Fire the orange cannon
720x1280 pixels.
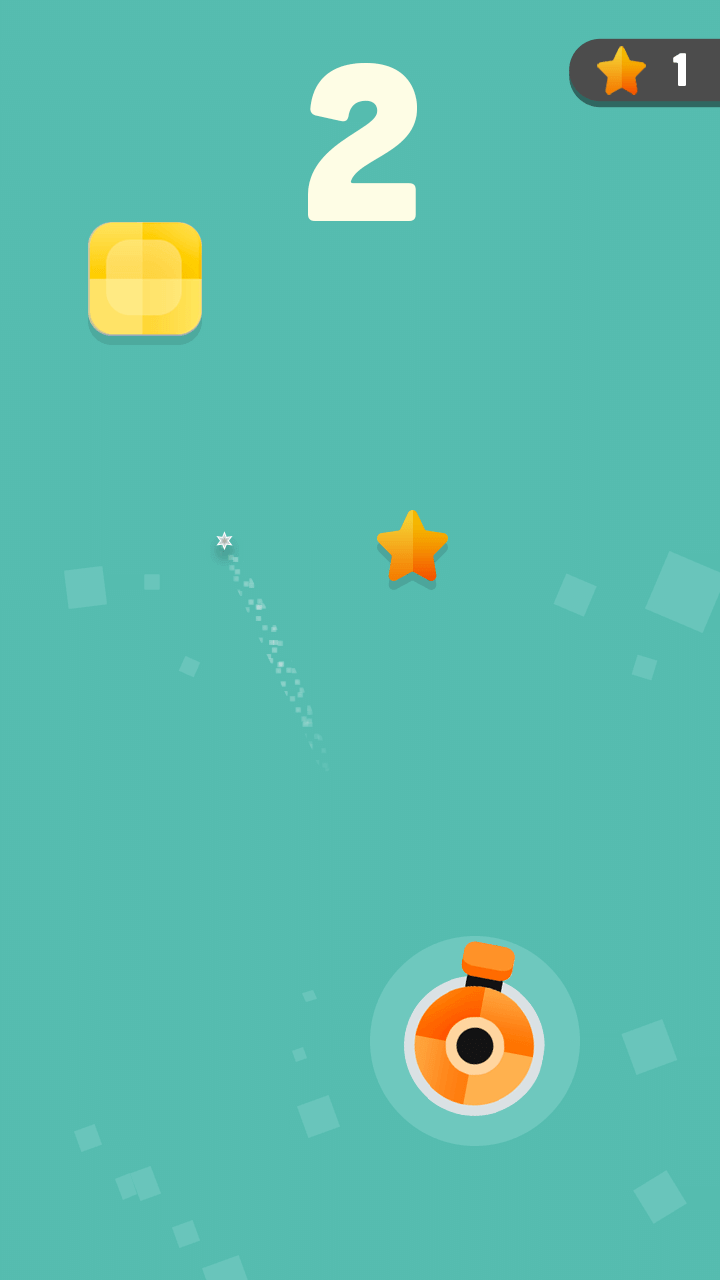(x=475, y=1044)
